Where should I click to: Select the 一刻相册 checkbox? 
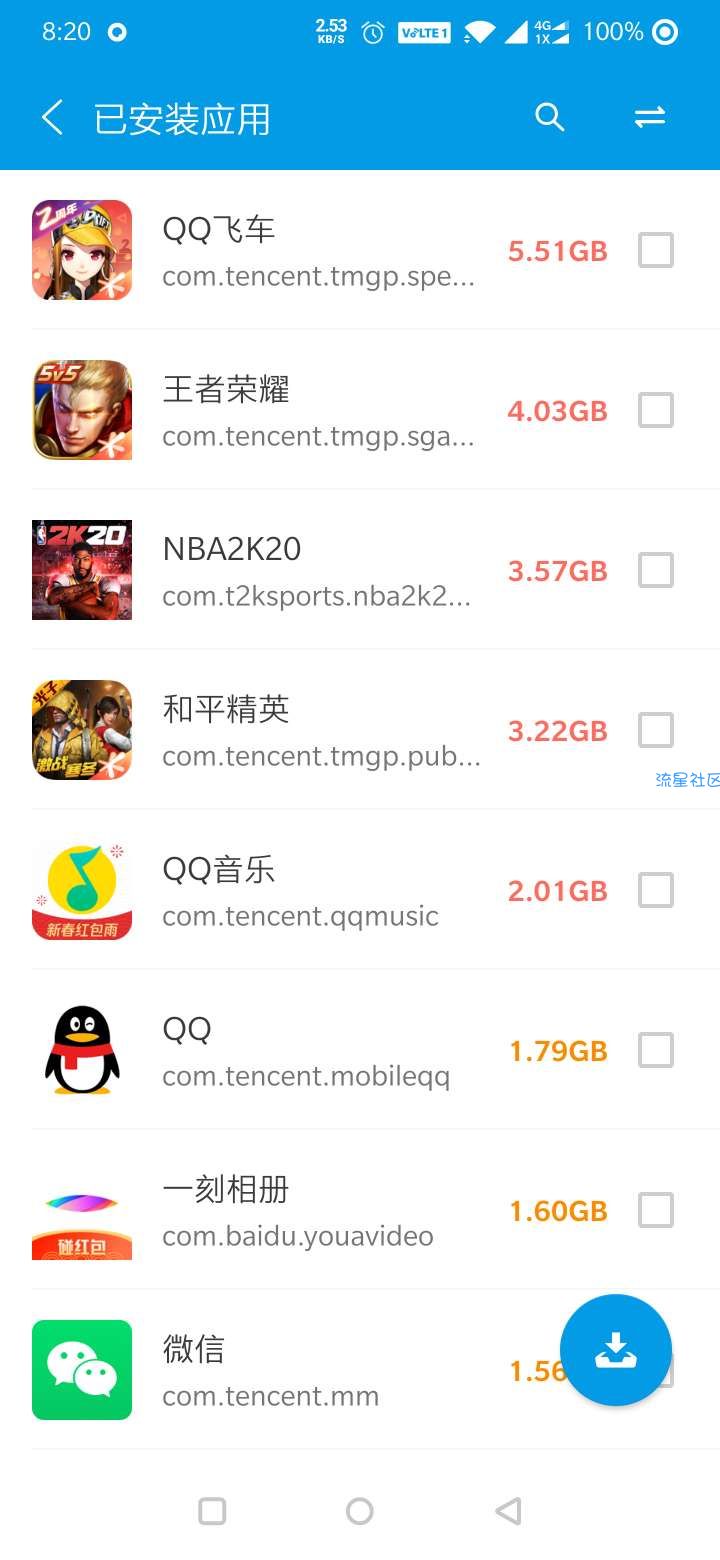(656, 1210)
